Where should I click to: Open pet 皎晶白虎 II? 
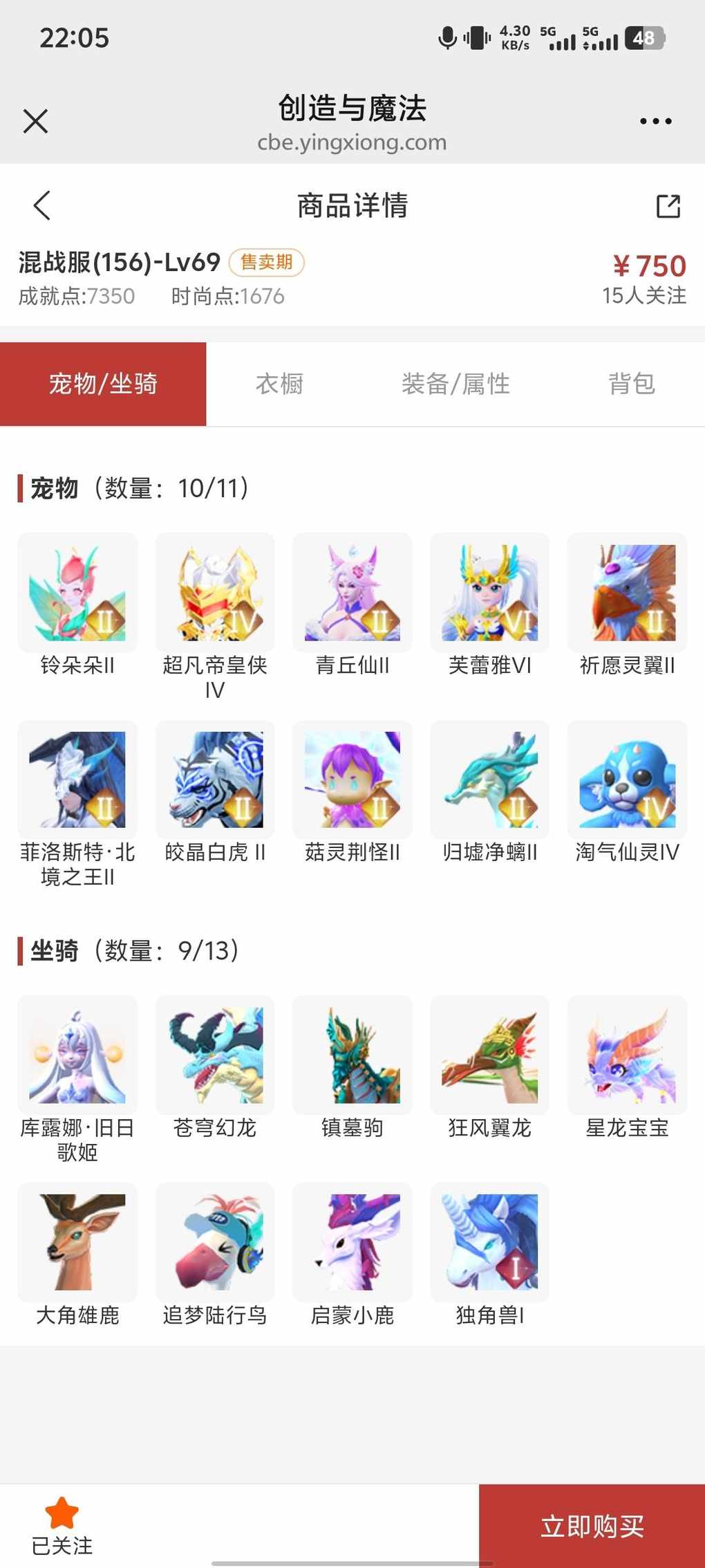tap(215, 793)
